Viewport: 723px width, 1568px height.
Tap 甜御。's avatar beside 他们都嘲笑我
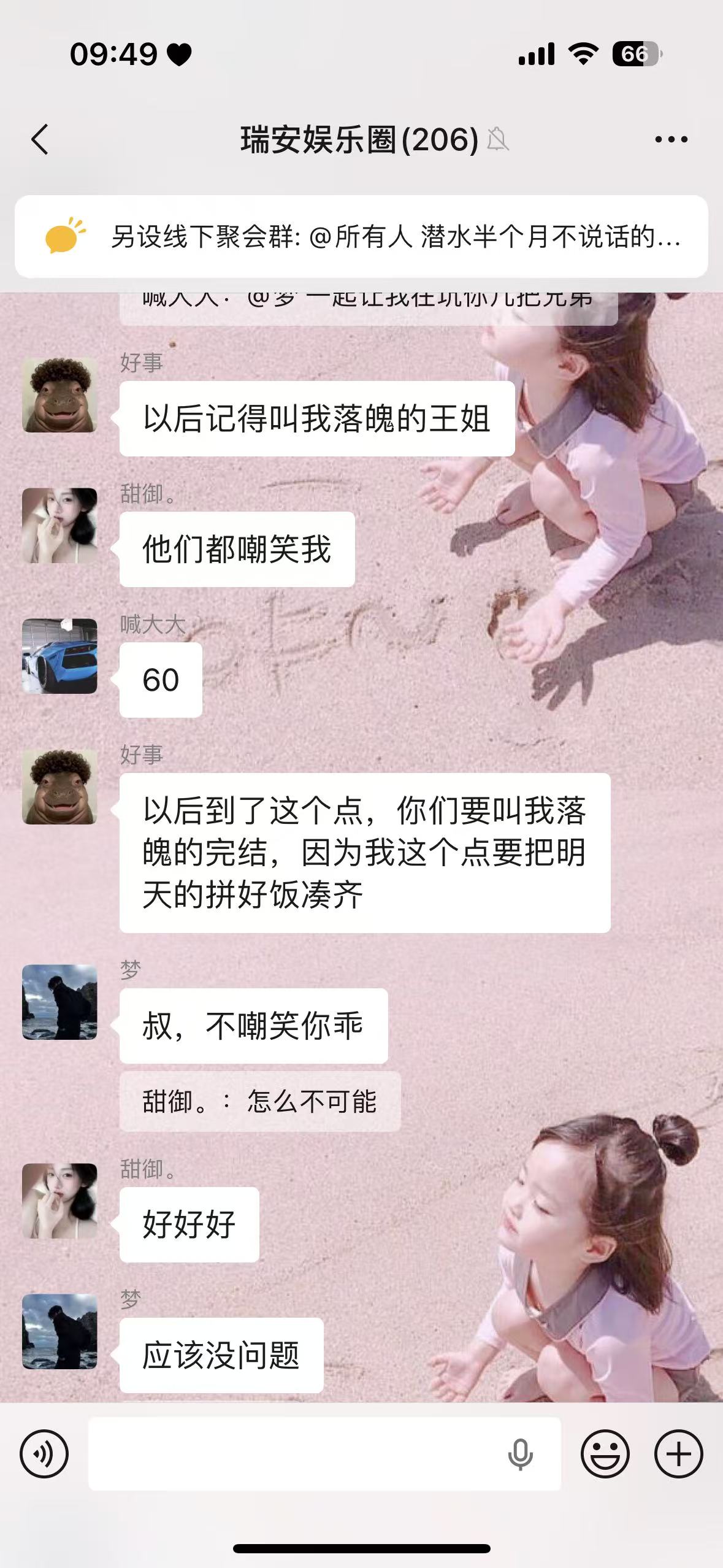[59, 526]
